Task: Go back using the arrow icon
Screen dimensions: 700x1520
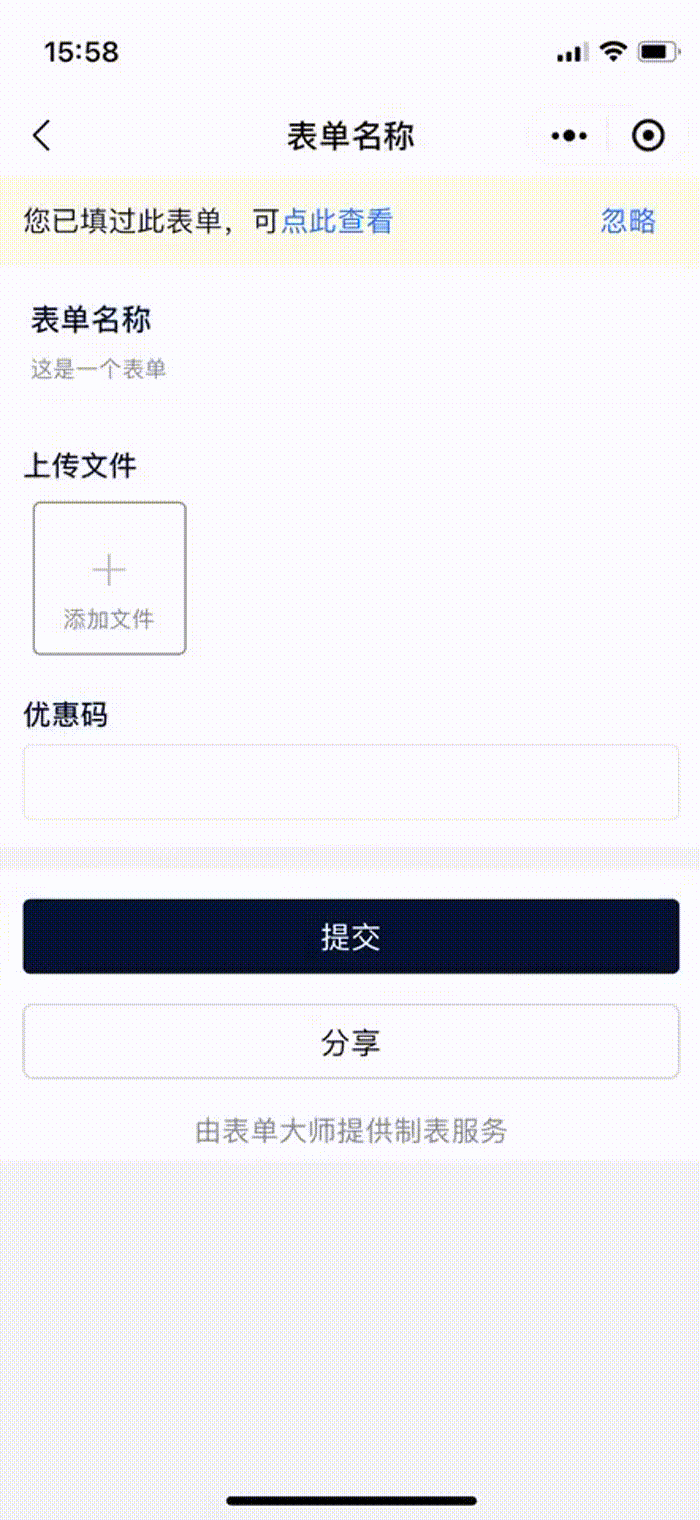Action: [x=41, y=136]
